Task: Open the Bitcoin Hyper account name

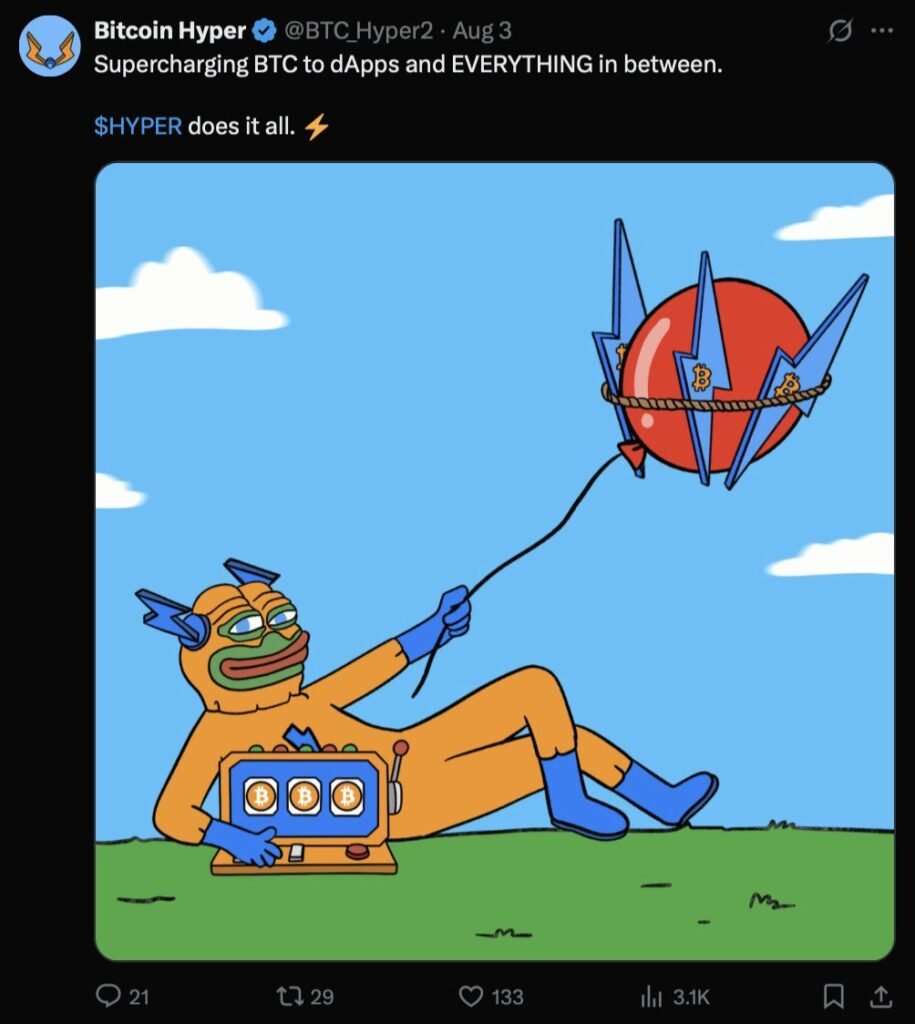Action: [x=170, y=31]
